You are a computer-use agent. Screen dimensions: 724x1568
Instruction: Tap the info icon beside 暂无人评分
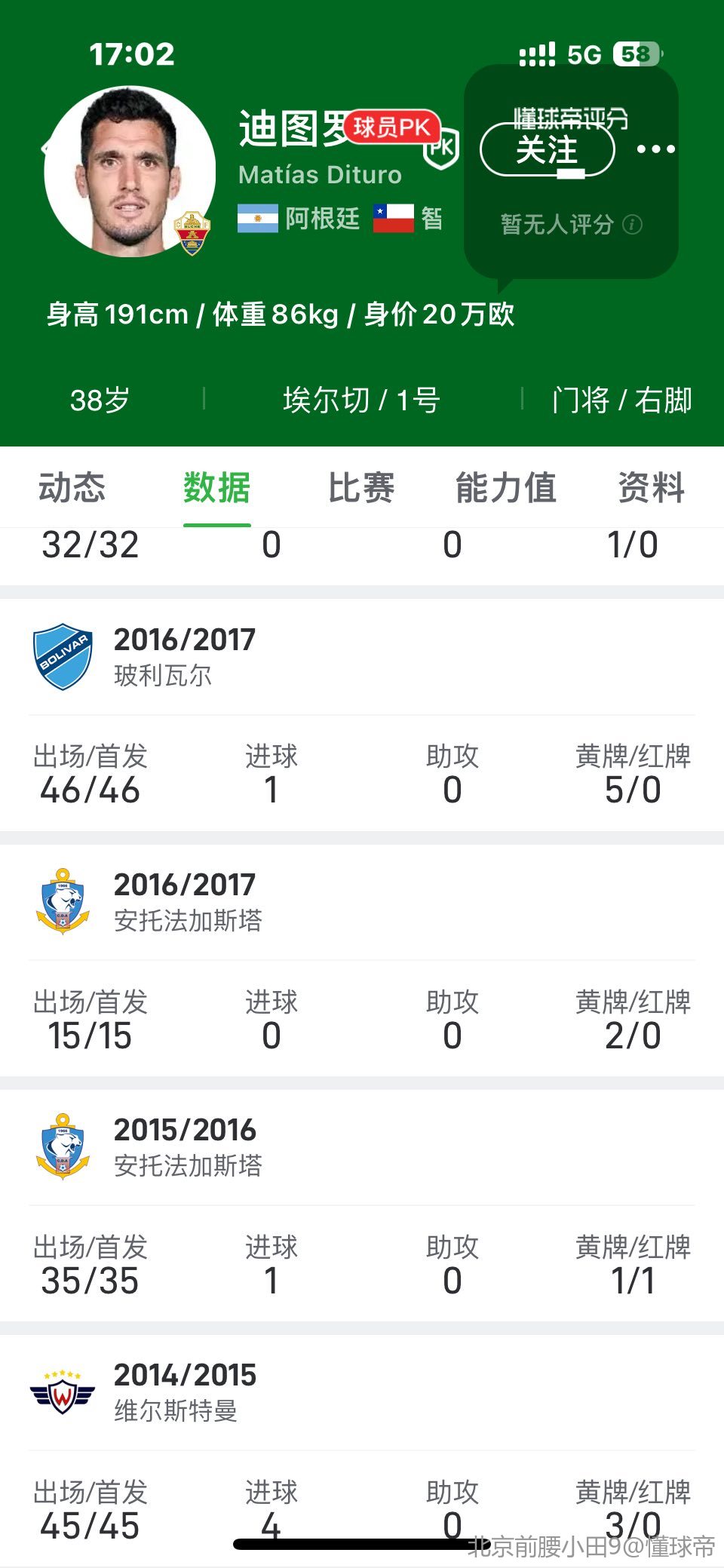coord(633,225)
